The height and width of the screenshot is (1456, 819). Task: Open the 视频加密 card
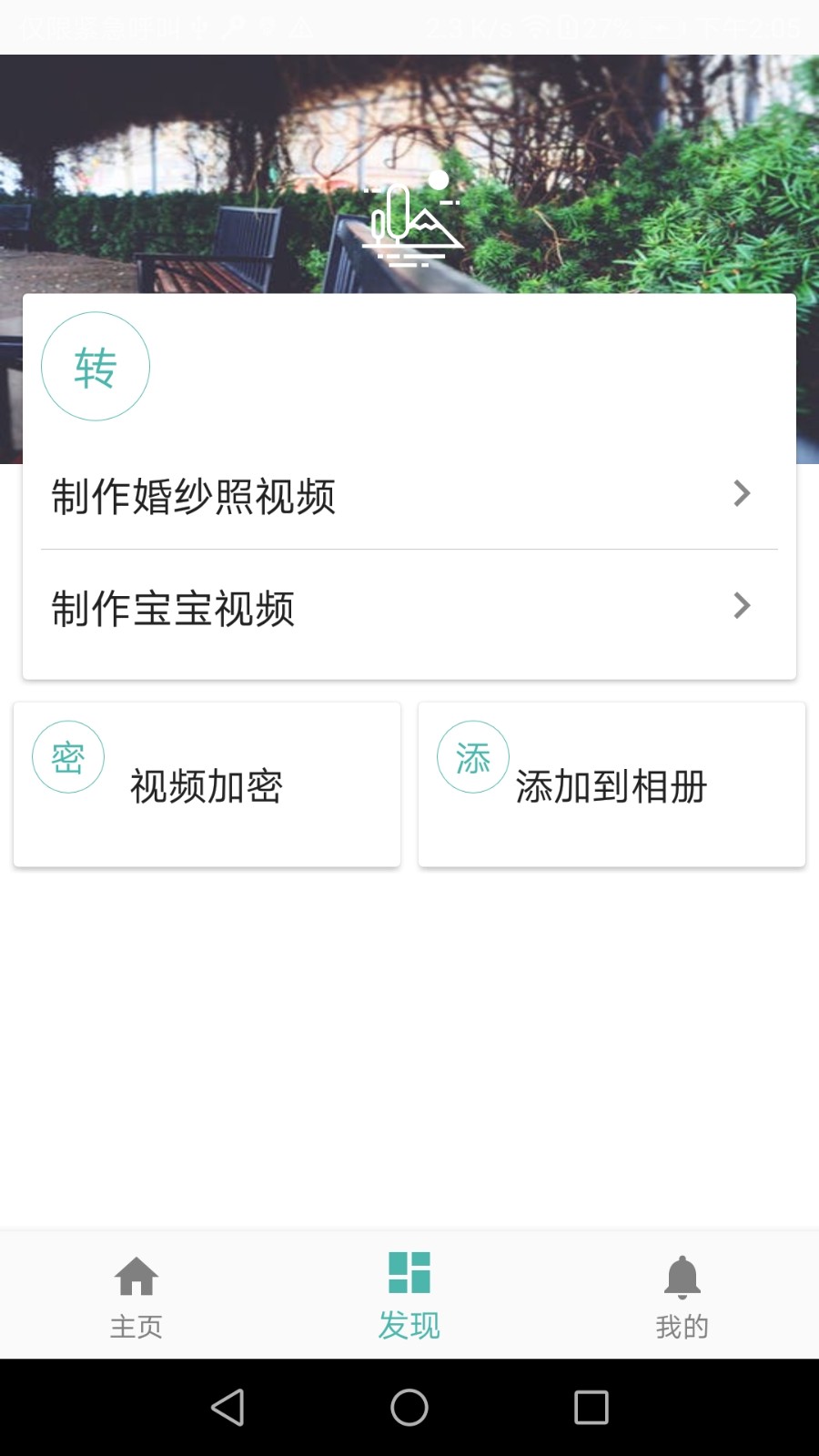[x=207, y=784]
